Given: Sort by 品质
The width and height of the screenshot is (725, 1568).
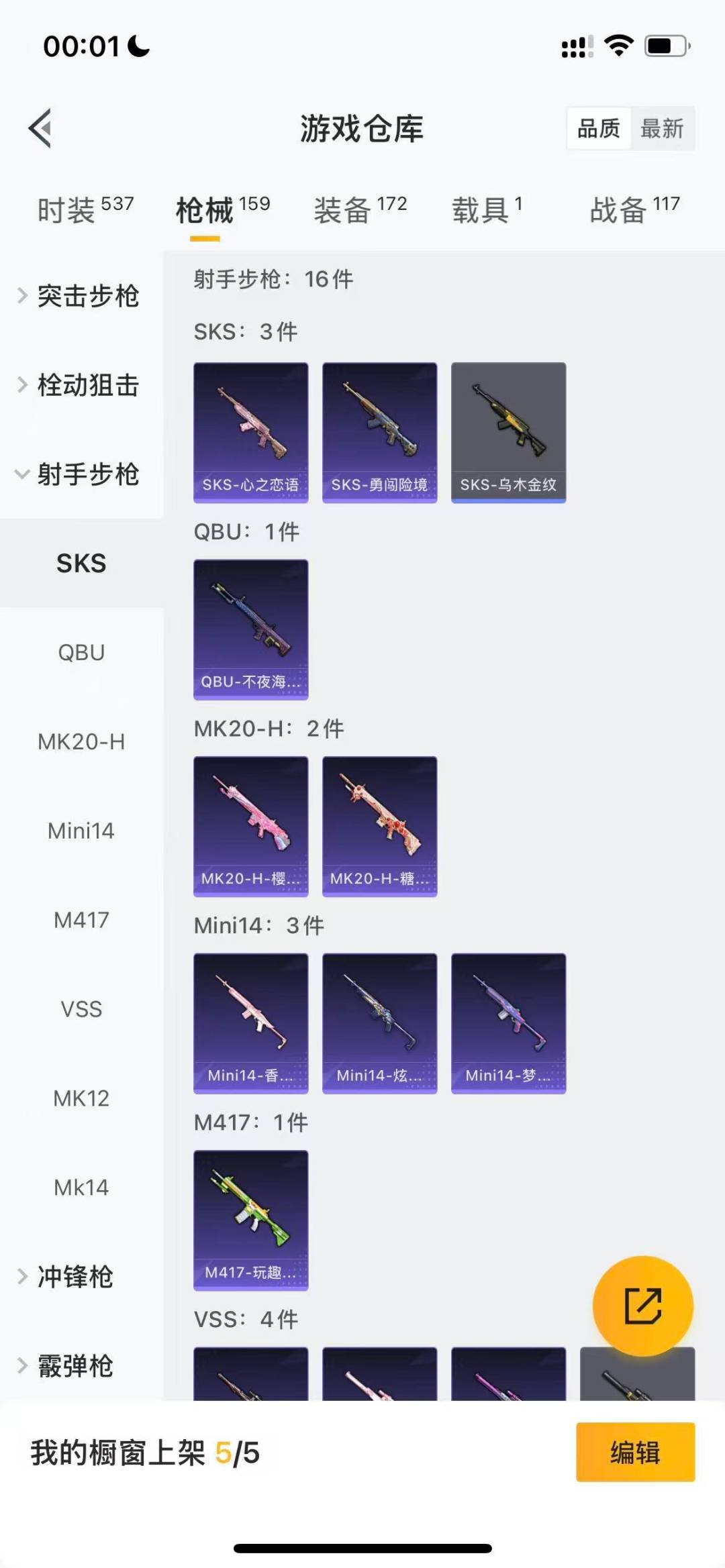Looking at the screenshot, I should click(x=598, y=128).
